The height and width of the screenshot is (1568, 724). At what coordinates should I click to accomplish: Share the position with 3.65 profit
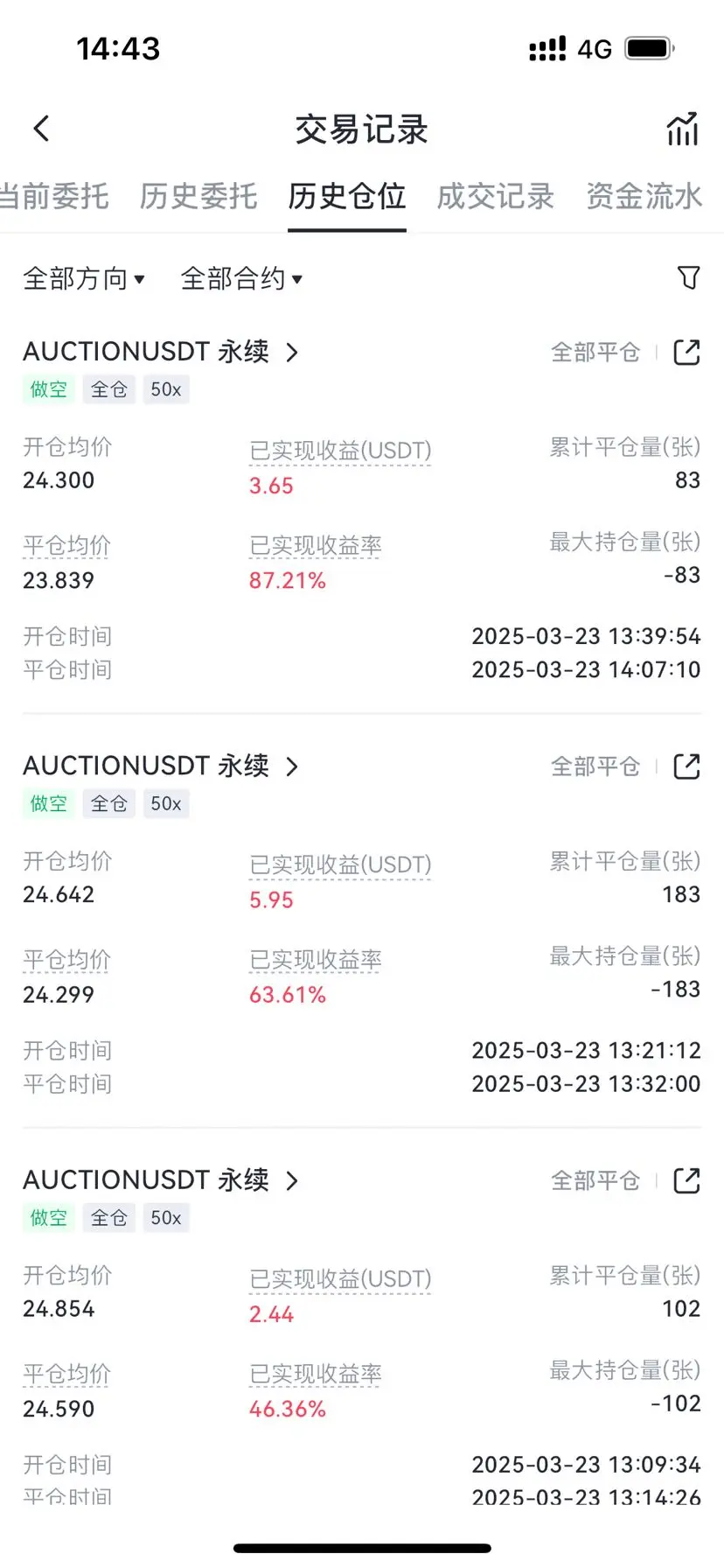[686, 353]
